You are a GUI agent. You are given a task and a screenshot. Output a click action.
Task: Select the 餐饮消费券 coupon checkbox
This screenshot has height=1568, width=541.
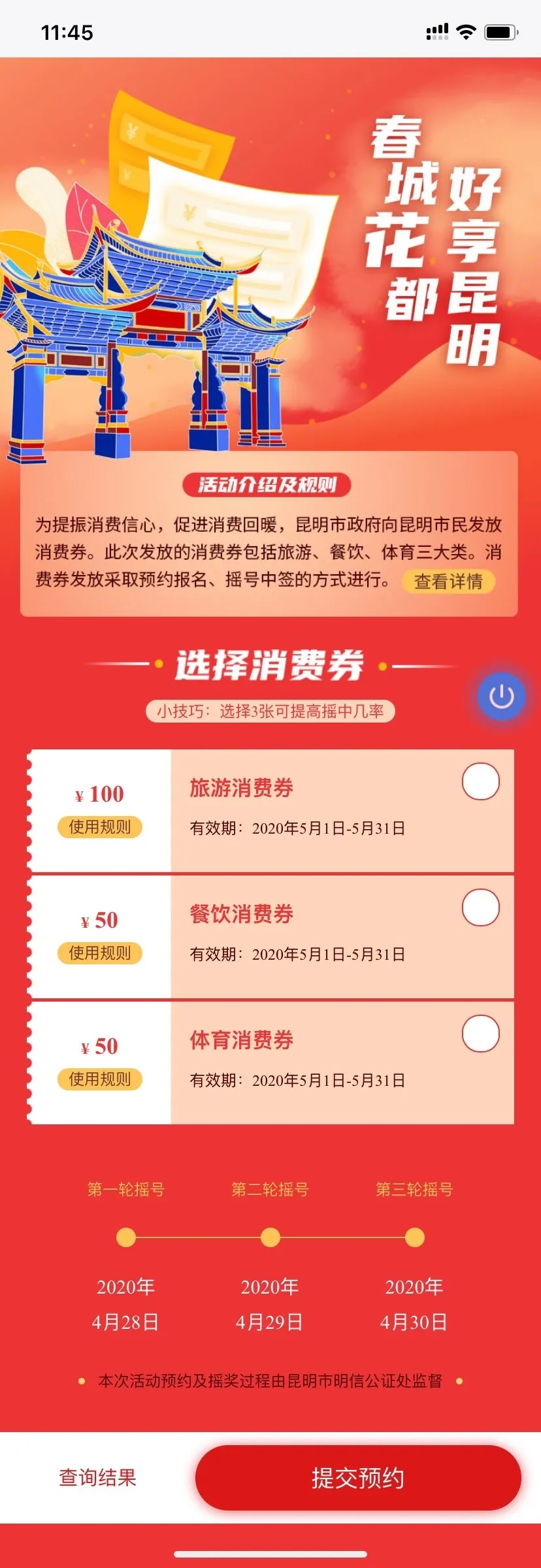pos(480,907)
